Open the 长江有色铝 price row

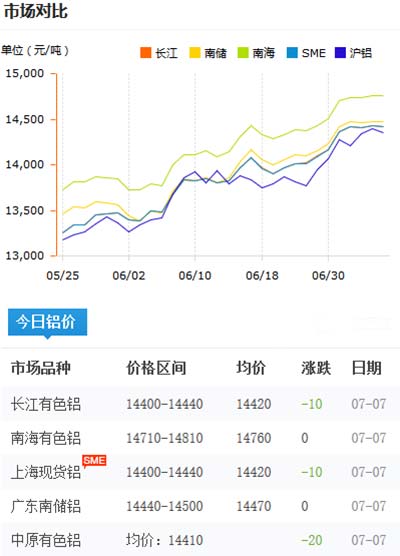200,404
